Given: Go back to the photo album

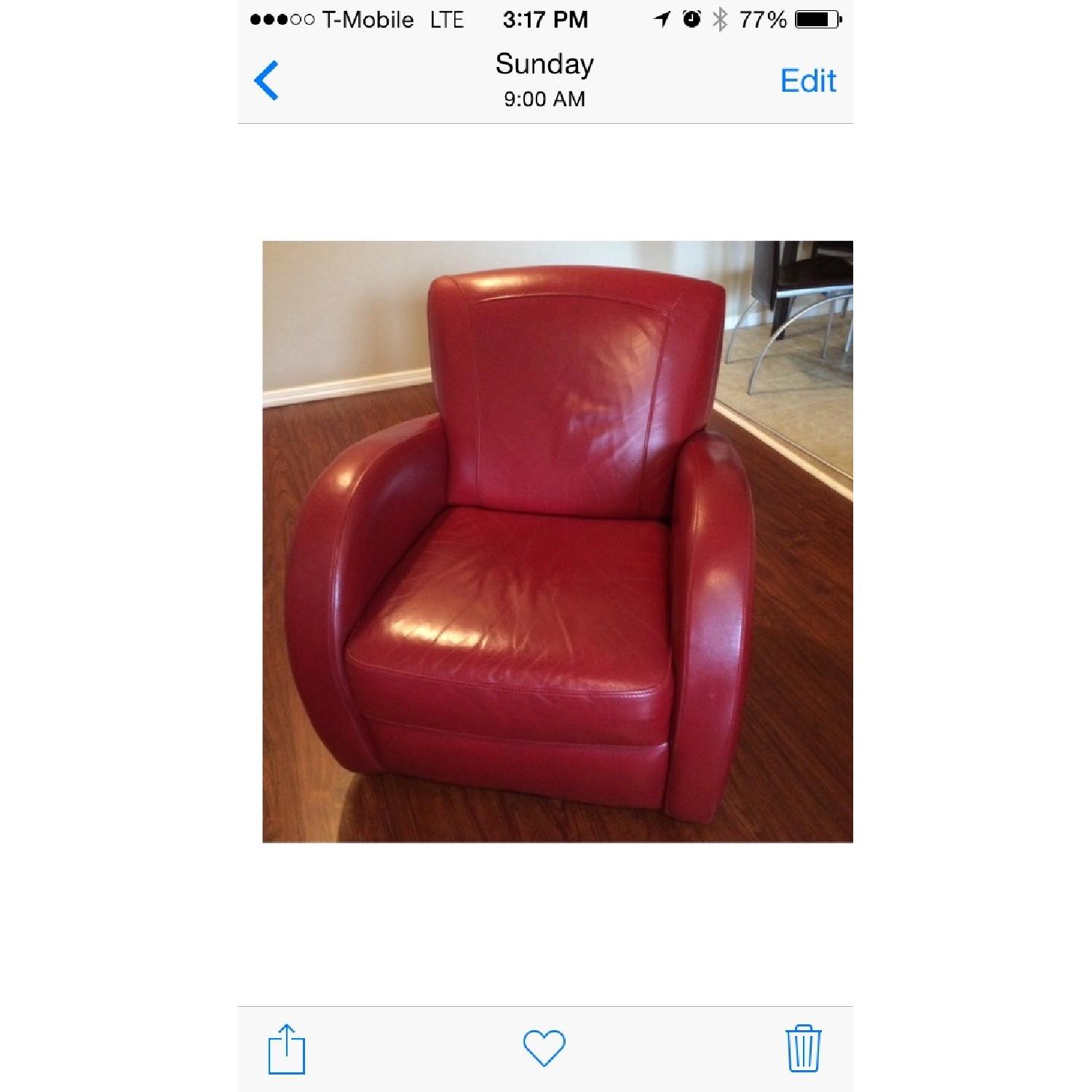Looking at the screenshot, I should [x=266, y=80].
